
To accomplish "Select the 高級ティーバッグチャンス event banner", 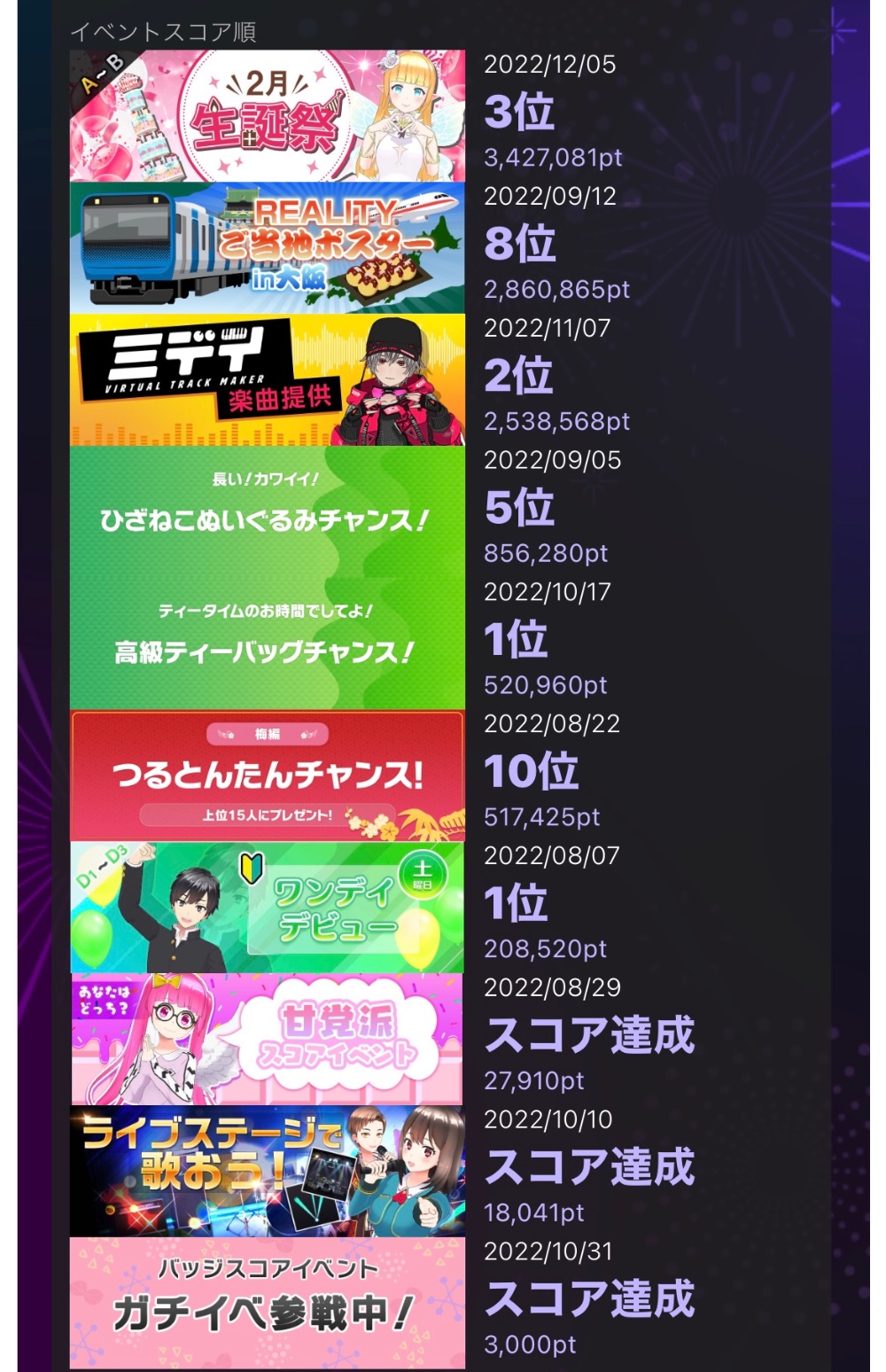I will [267, 643].
